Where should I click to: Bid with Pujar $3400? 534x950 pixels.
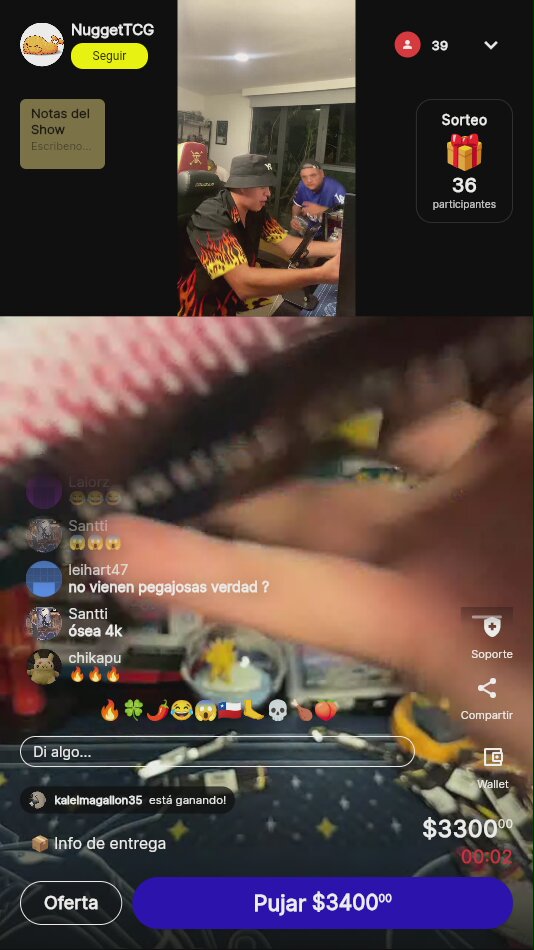coord(322,903)
